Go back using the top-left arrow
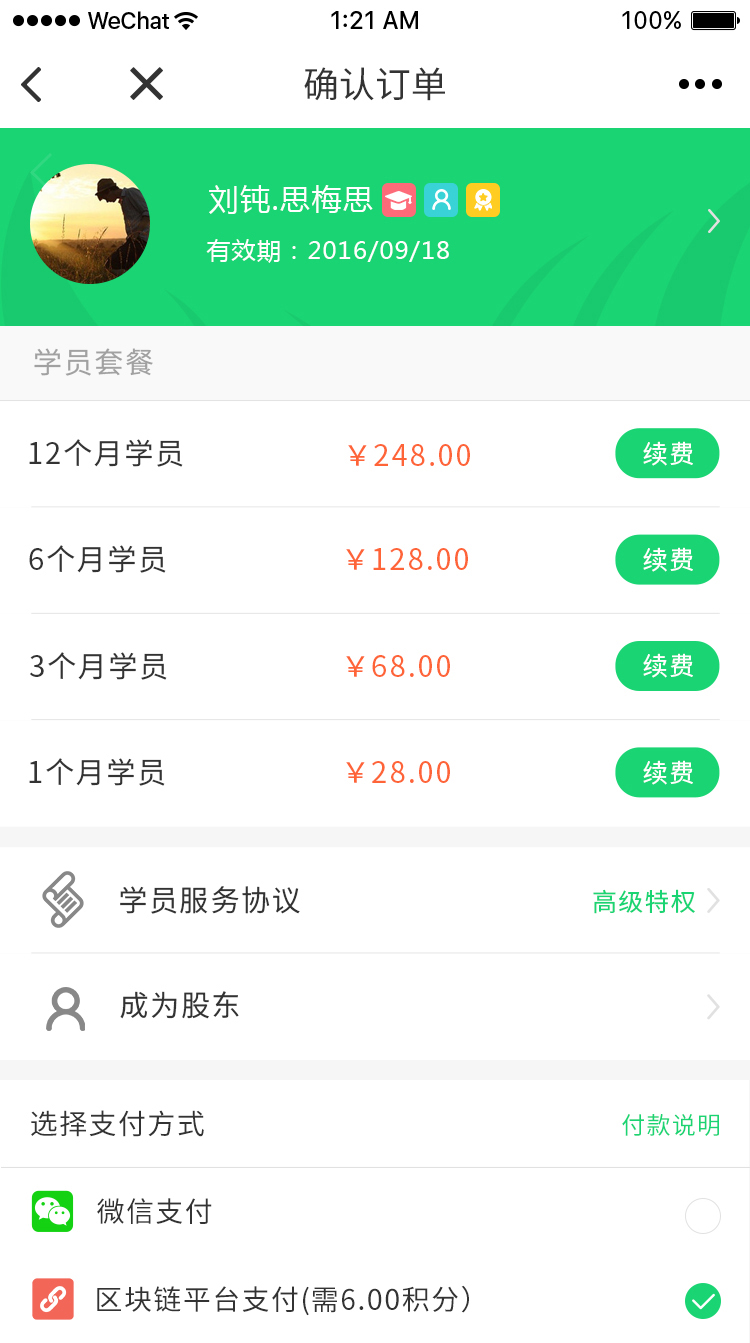 click(32, 85)
